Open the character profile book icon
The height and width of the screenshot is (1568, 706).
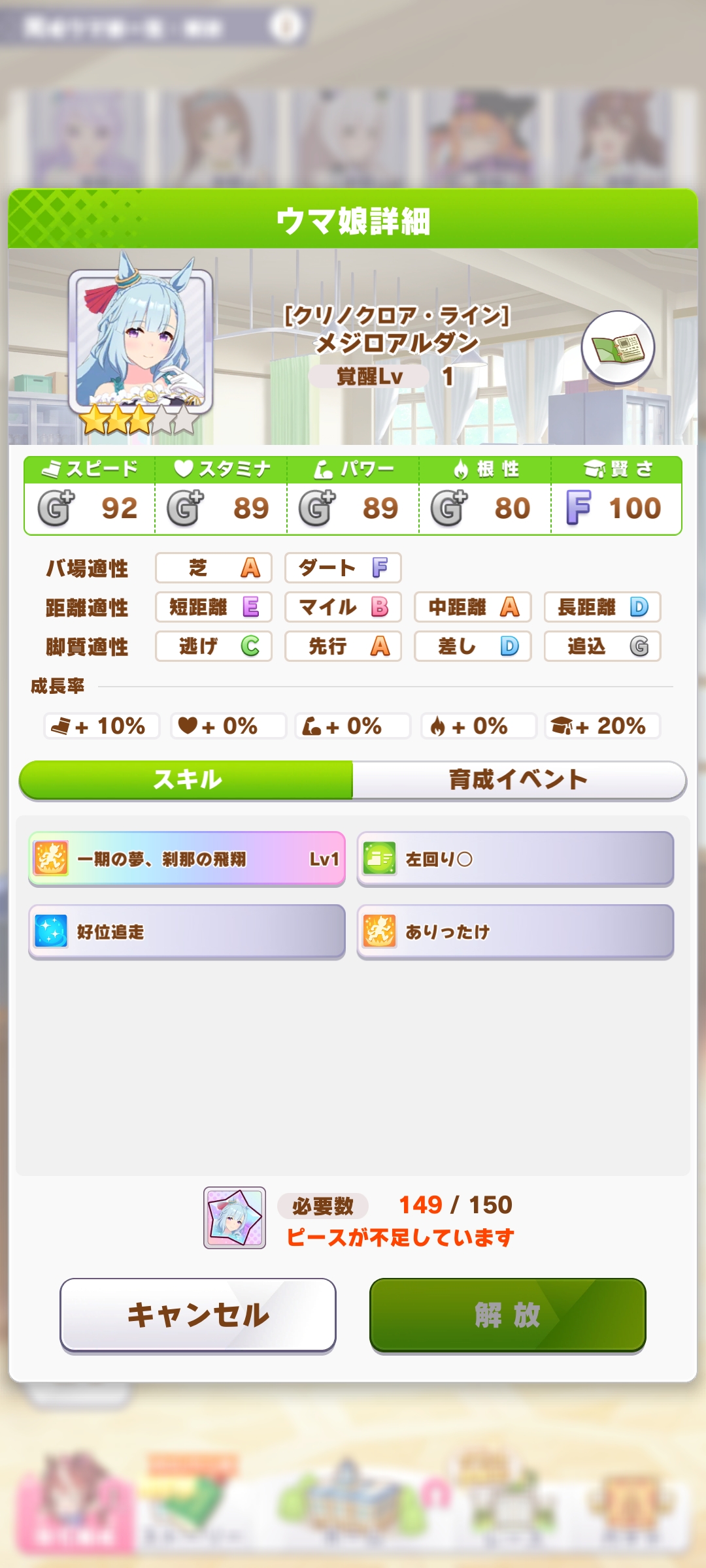pyautogui.click(x=618, y=347)
